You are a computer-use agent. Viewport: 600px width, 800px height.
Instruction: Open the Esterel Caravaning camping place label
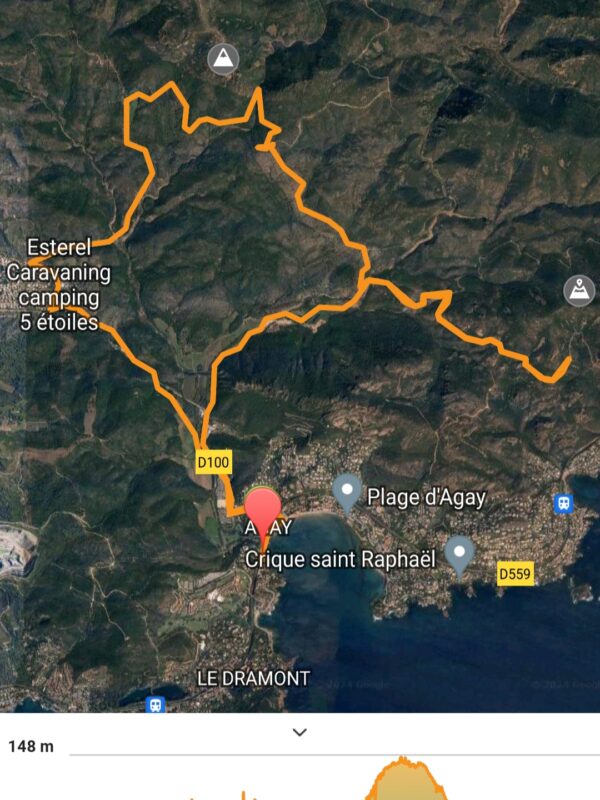click(59, 284)
